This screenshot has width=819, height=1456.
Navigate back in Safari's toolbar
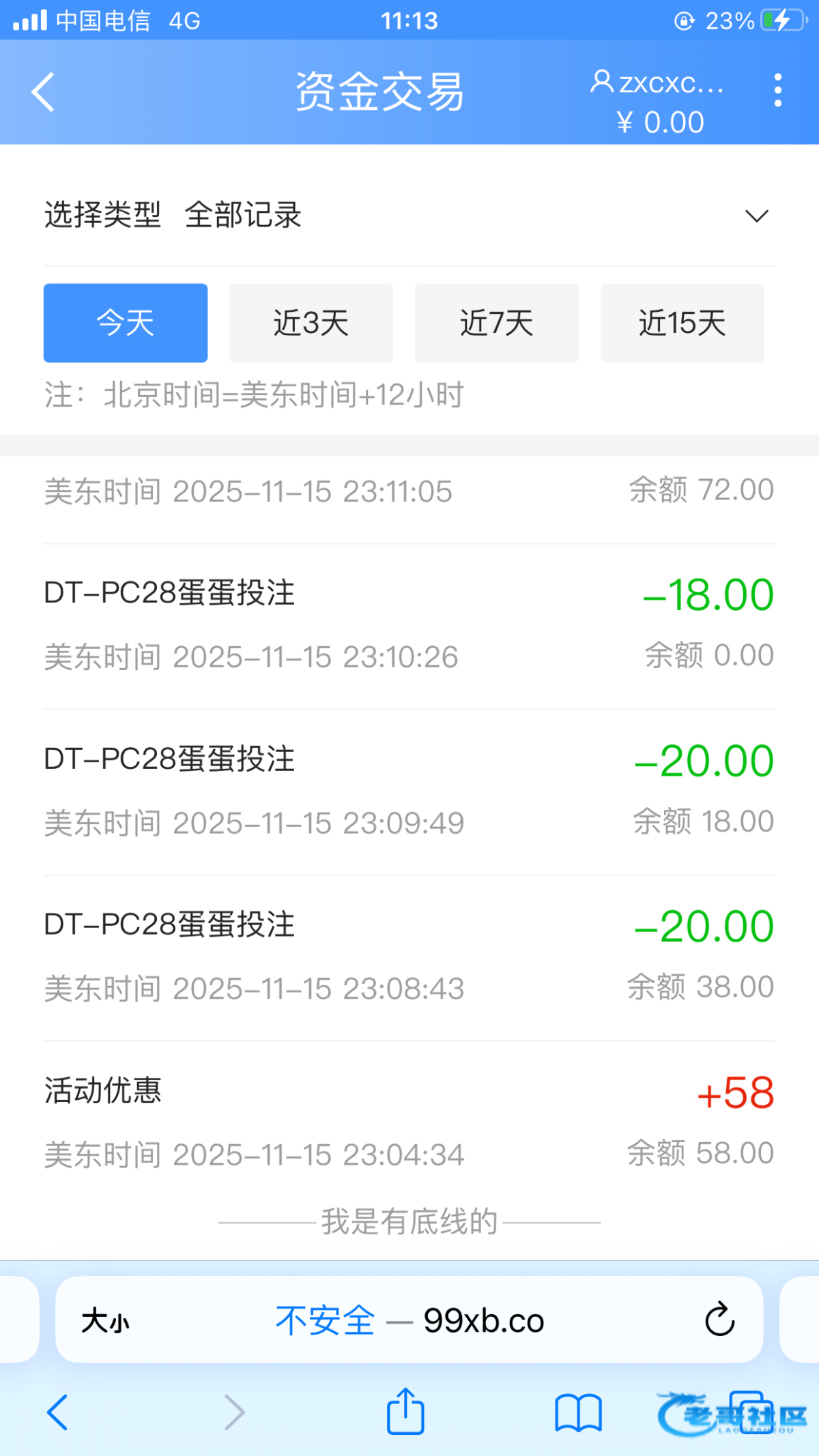tap(57, 1411)
